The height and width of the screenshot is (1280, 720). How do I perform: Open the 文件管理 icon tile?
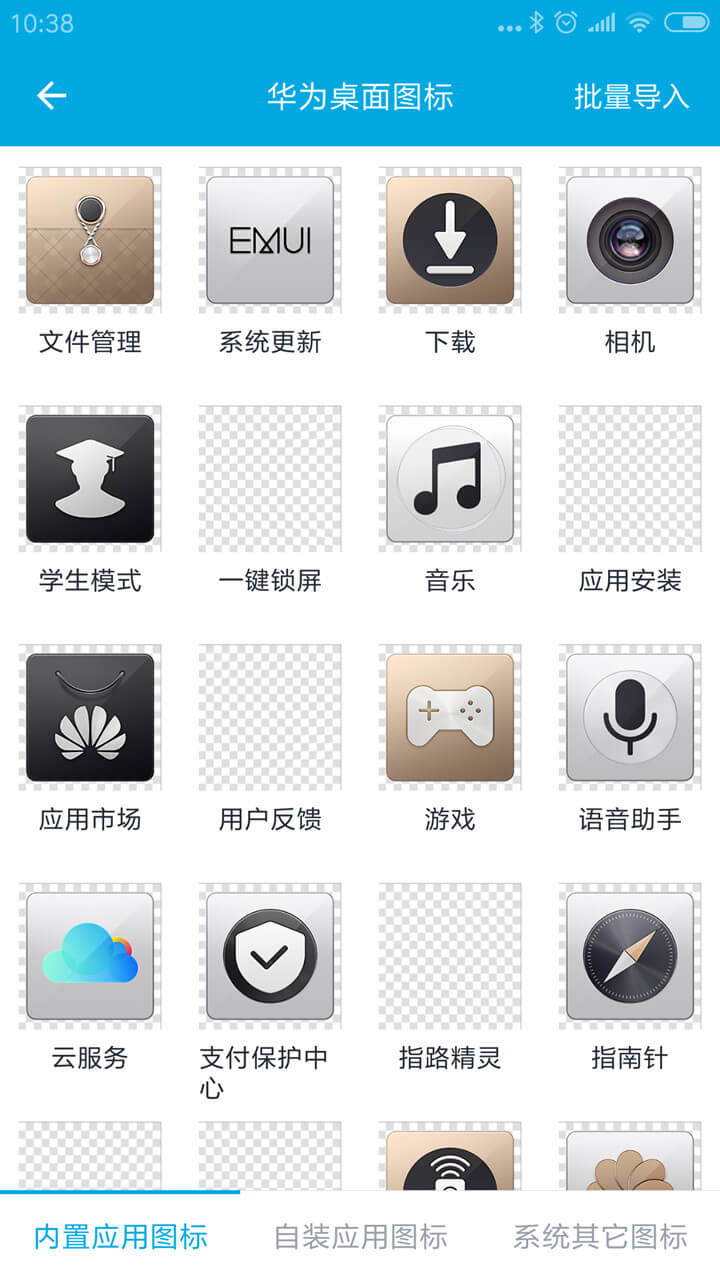coord(90,240)
